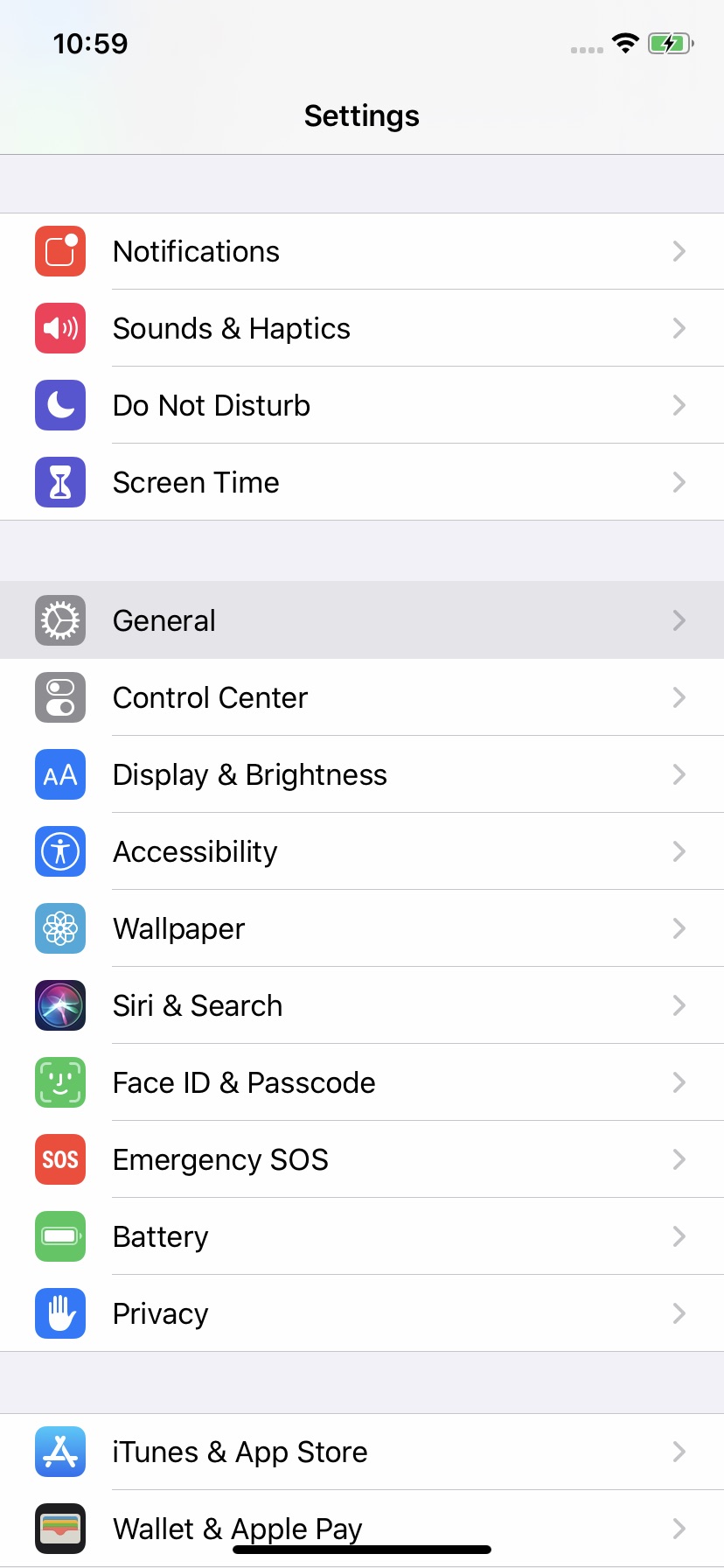Open Display & Brightness

pyautogui.click(x=362, y=774)
